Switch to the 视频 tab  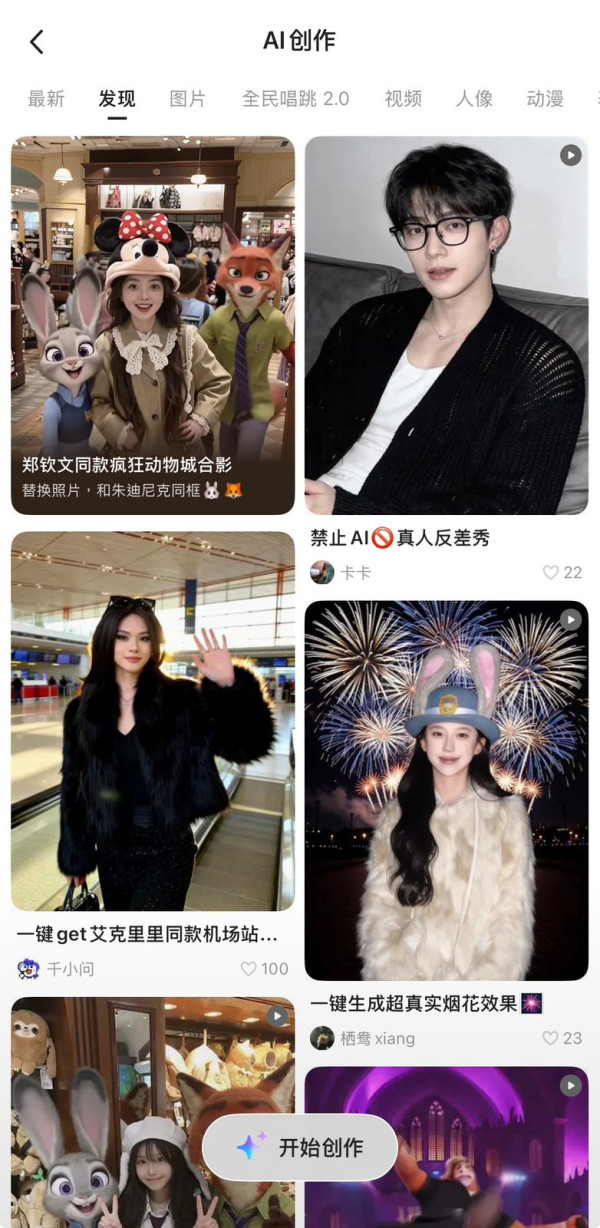(x=403, y=99)
